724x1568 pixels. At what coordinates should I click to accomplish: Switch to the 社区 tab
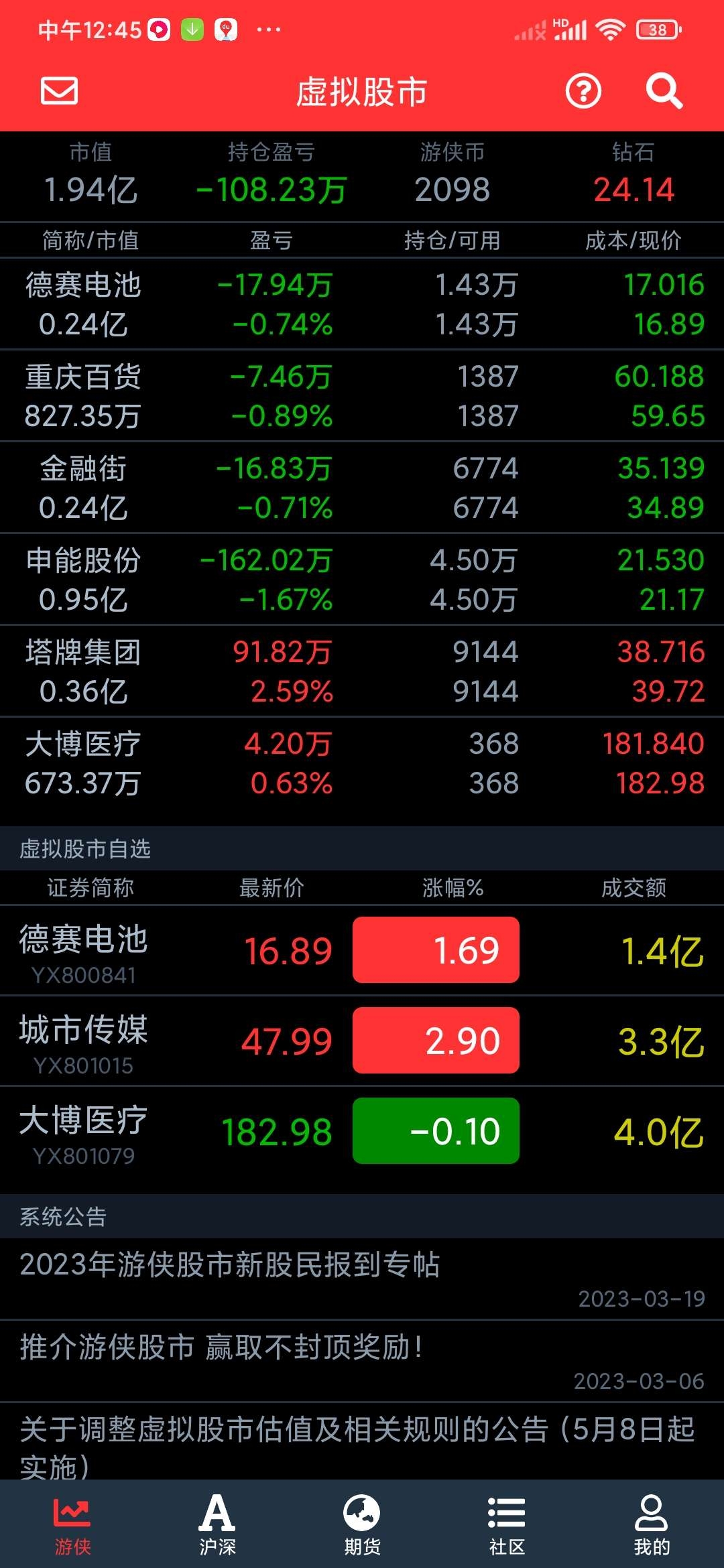point(507,1524)
